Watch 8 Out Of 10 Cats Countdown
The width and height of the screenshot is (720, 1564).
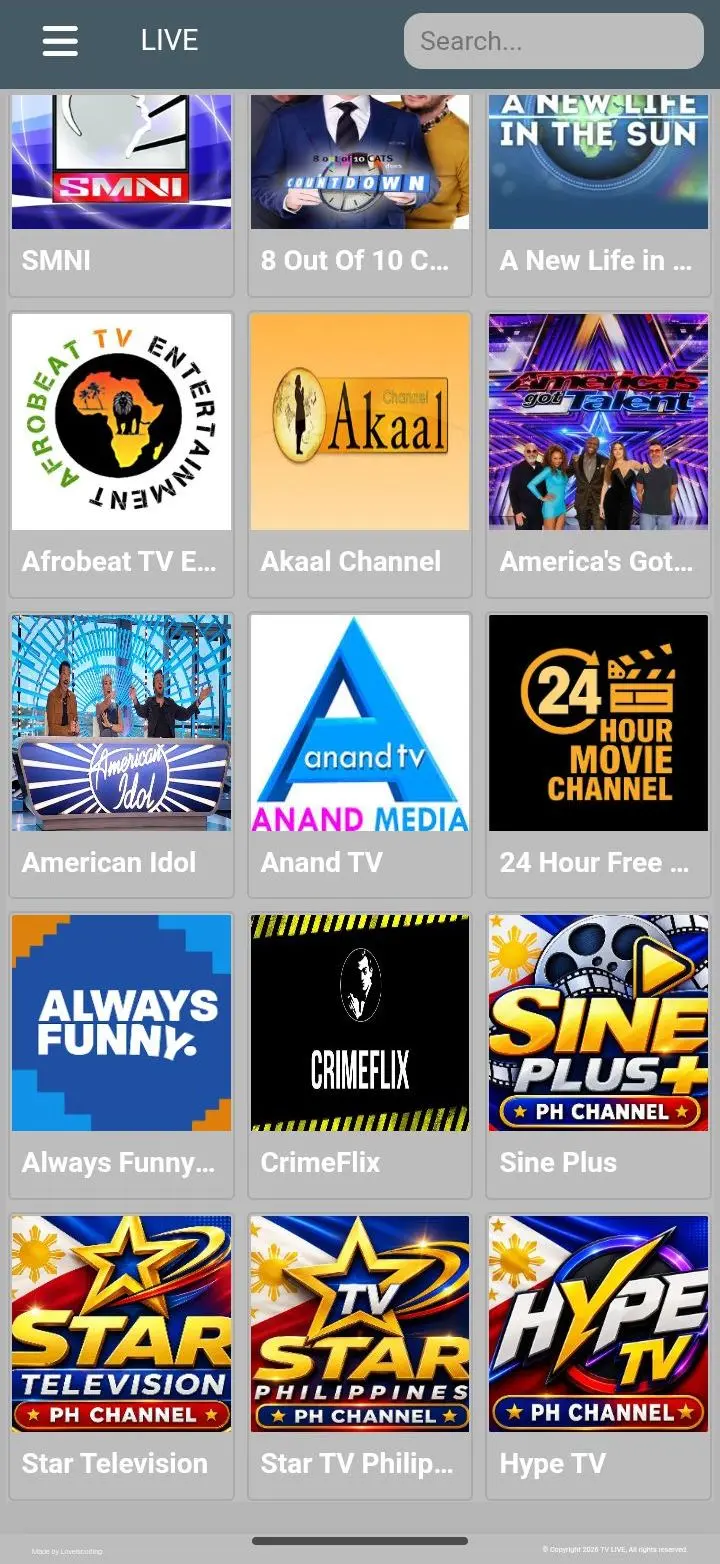click(360, 196)
